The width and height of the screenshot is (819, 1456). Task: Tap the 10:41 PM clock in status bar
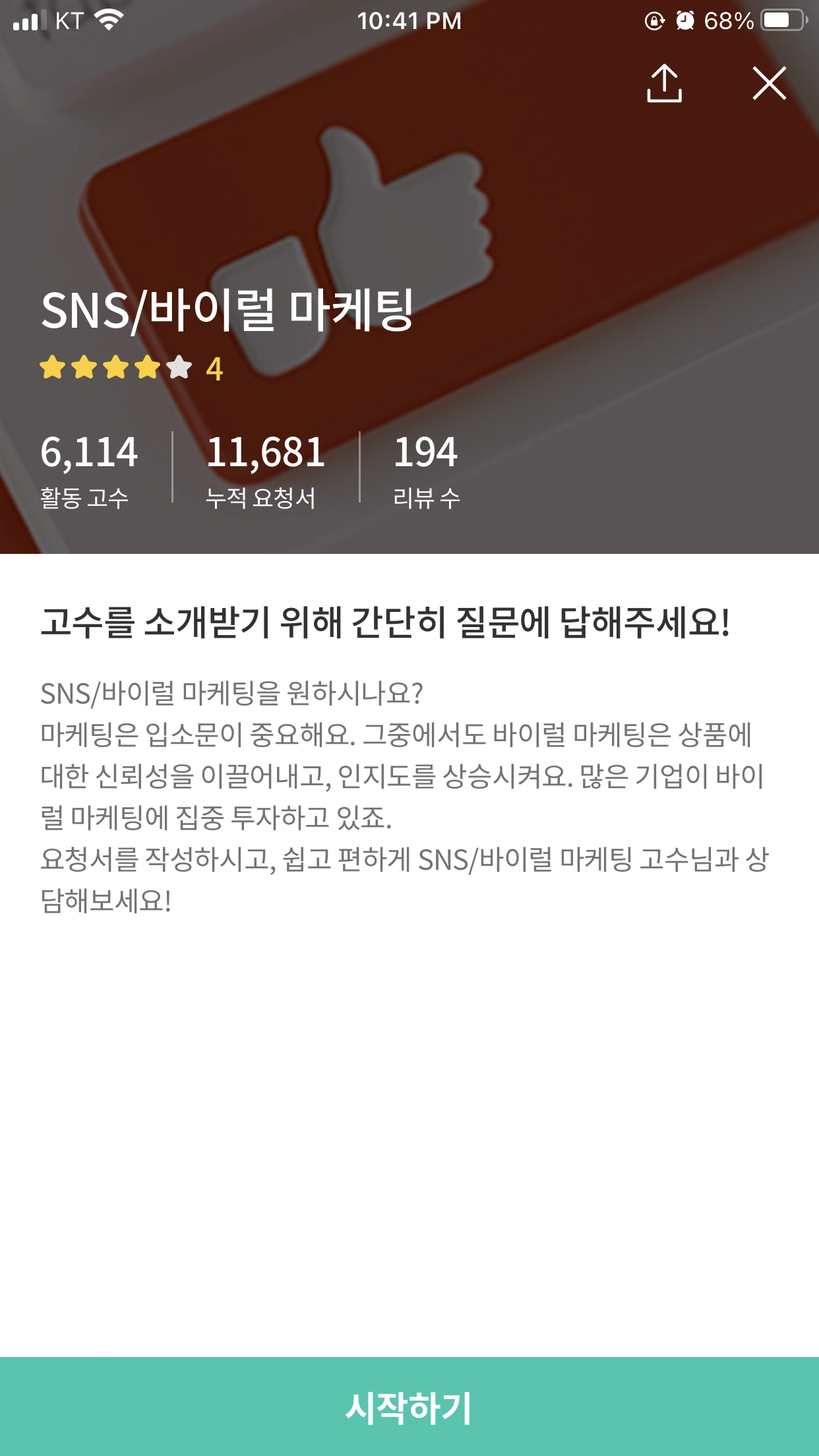409,20
